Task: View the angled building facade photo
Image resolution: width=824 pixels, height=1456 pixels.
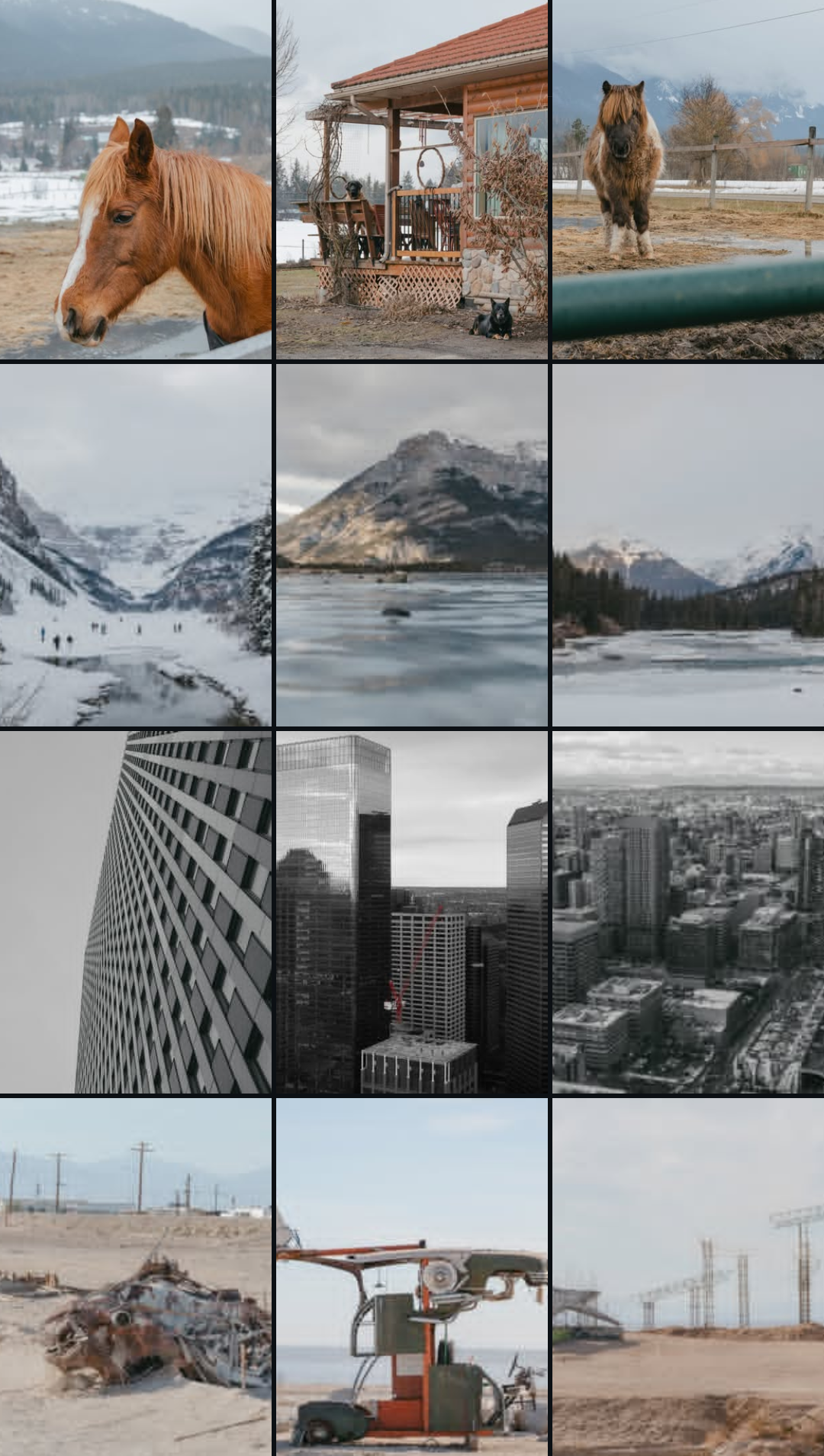Action: [136, 913]
